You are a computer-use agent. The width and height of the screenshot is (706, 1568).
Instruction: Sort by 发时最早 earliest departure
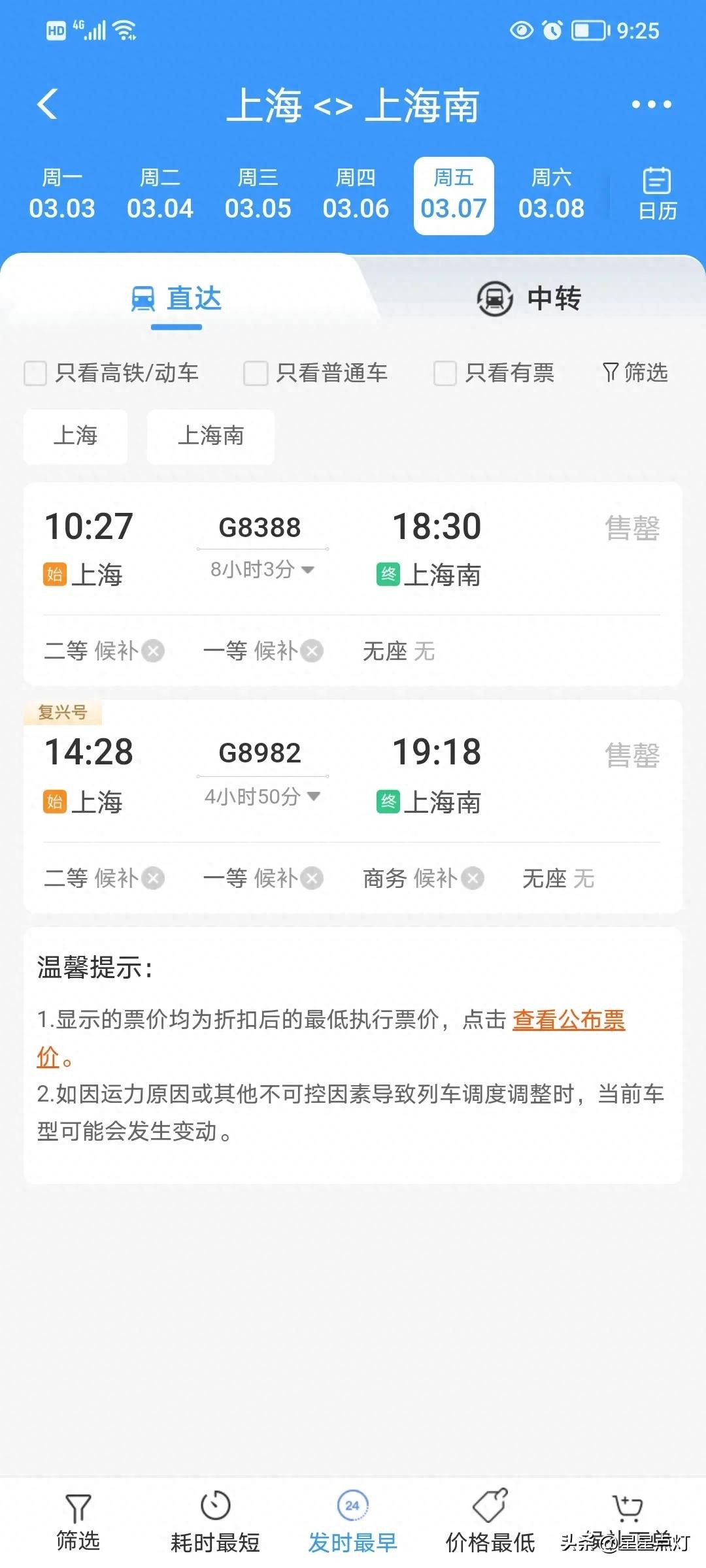coord(352,1524)
